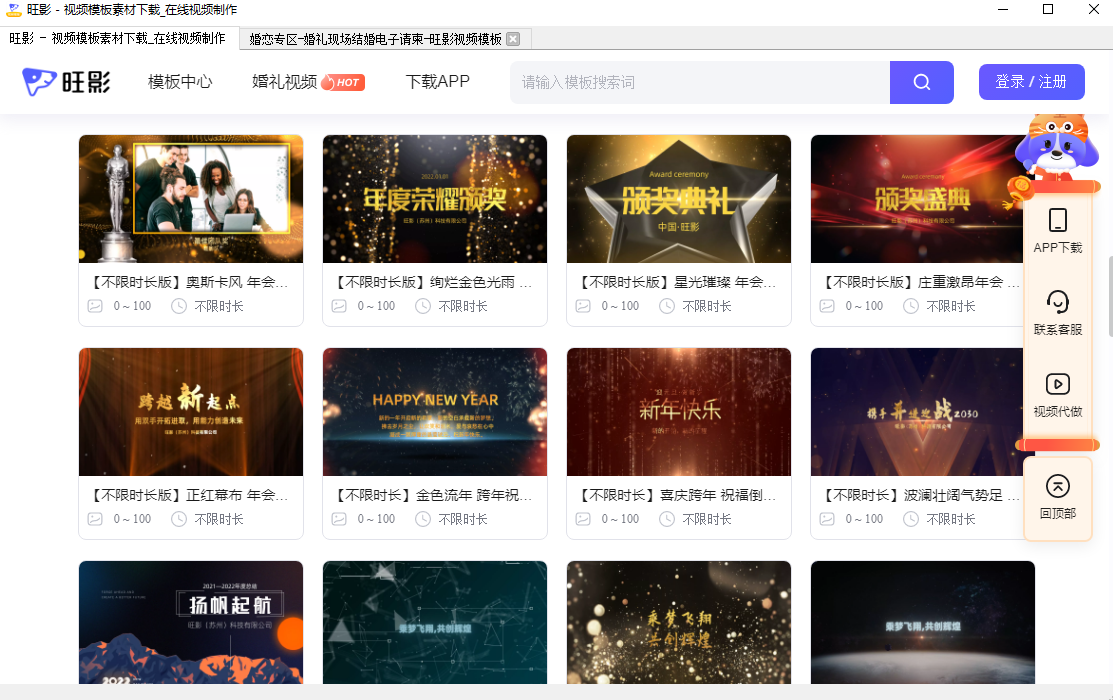This screenshot has width=1113, height=700.
Task: Open APP下载 in the side panel
Action: 1057,231
